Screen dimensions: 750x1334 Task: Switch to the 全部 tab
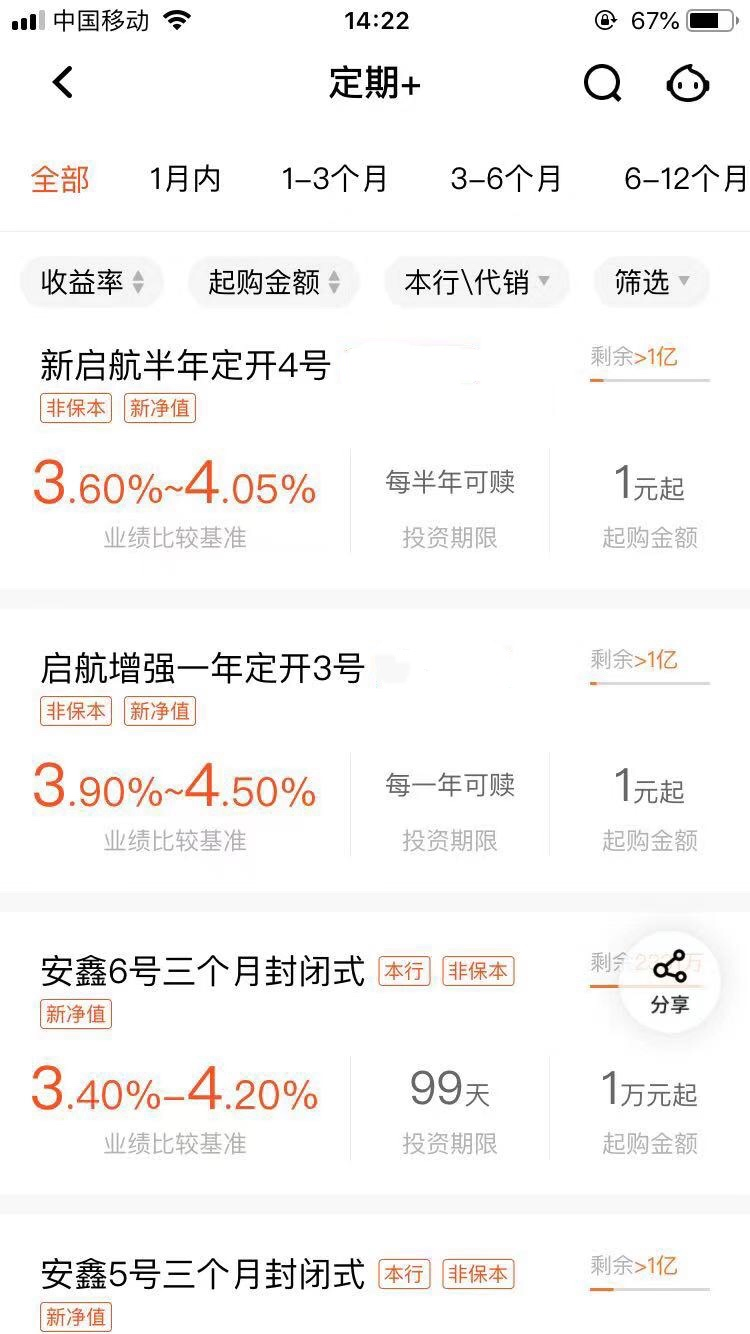coord(60,180)
